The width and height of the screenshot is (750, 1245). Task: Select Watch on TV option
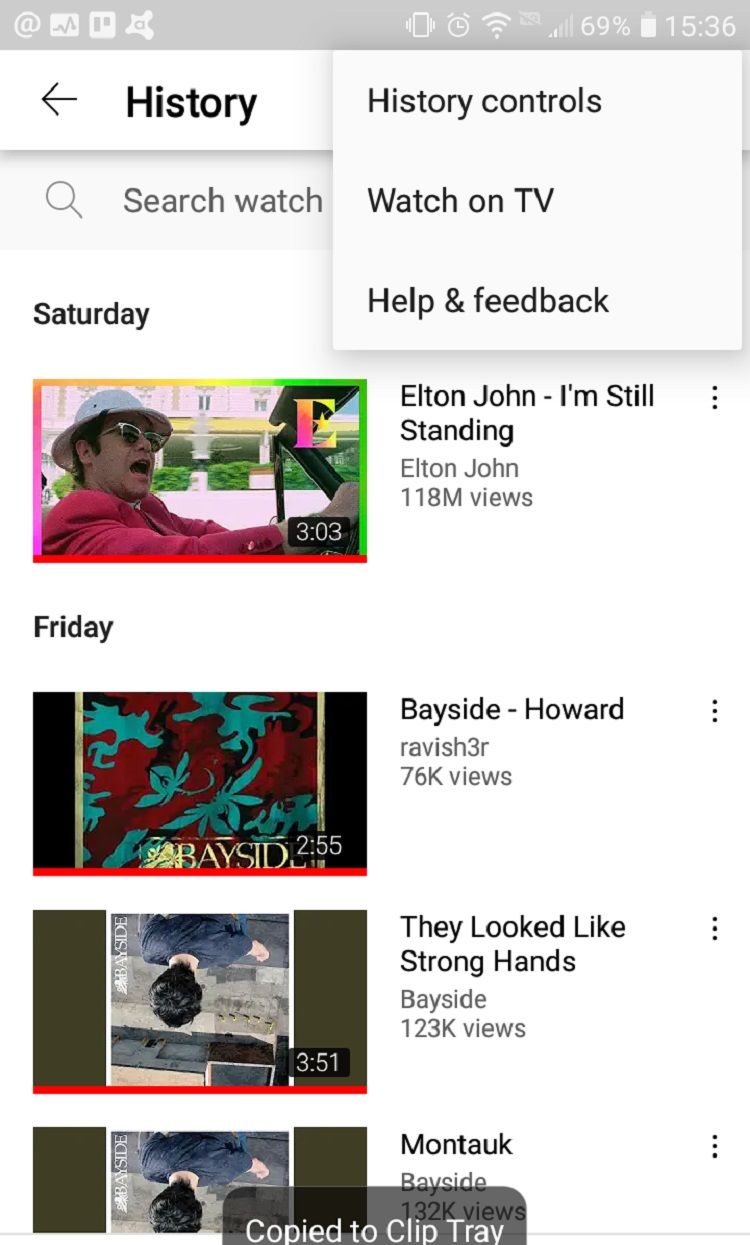(461, 201)
